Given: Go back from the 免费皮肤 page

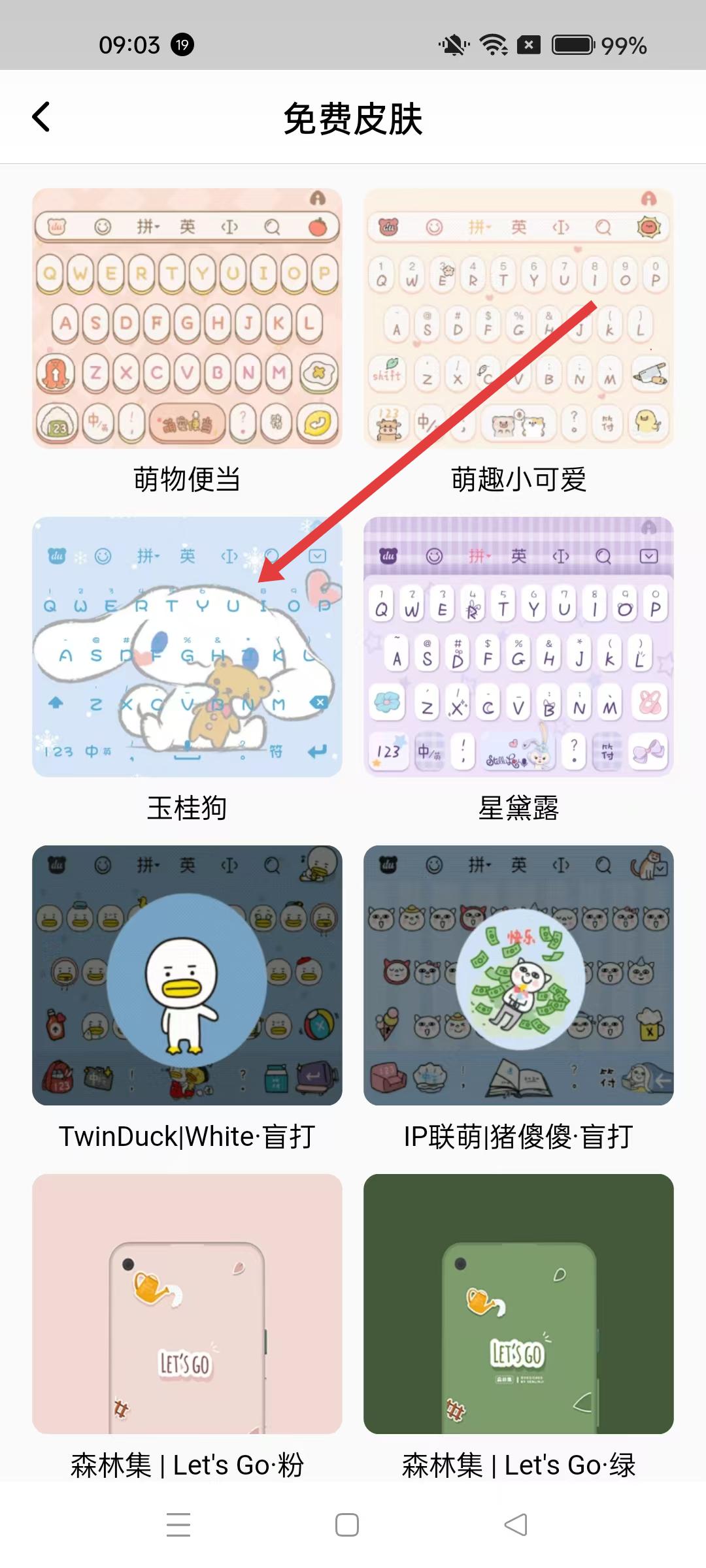Looking at the screenshot, I should (41, 118).
